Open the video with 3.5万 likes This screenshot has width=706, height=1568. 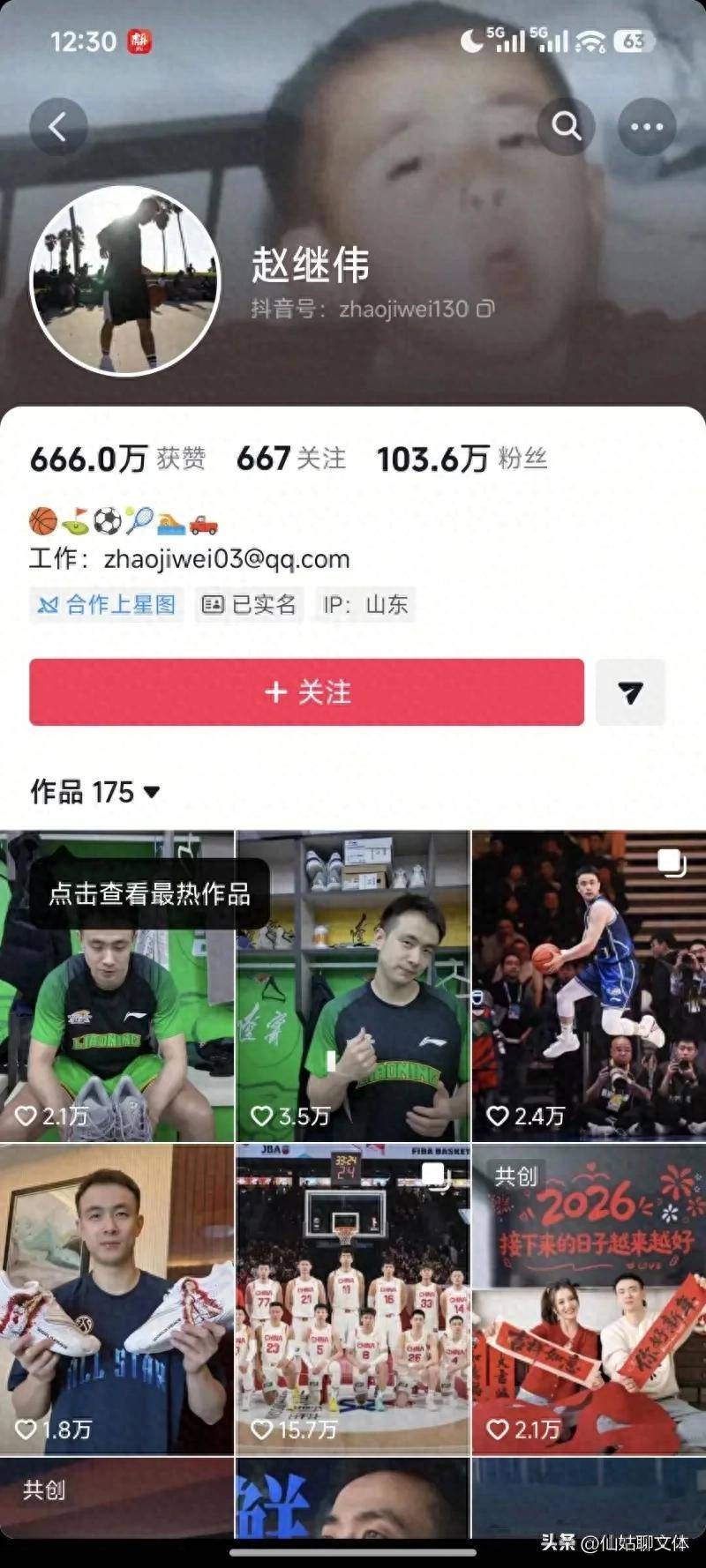coord(352,986)
